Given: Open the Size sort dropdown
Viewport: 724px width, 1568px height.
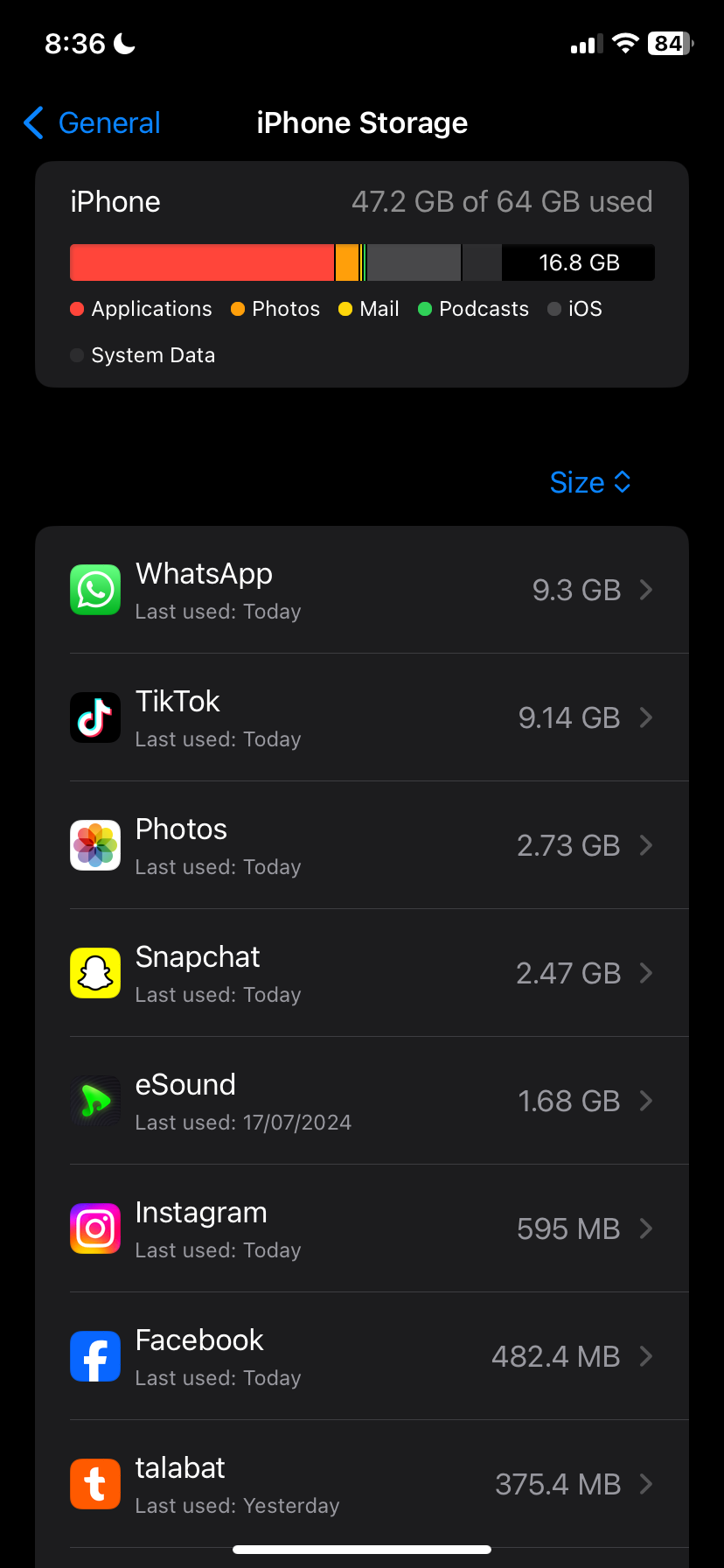Looking at the screenshot, I should point(590,482).
